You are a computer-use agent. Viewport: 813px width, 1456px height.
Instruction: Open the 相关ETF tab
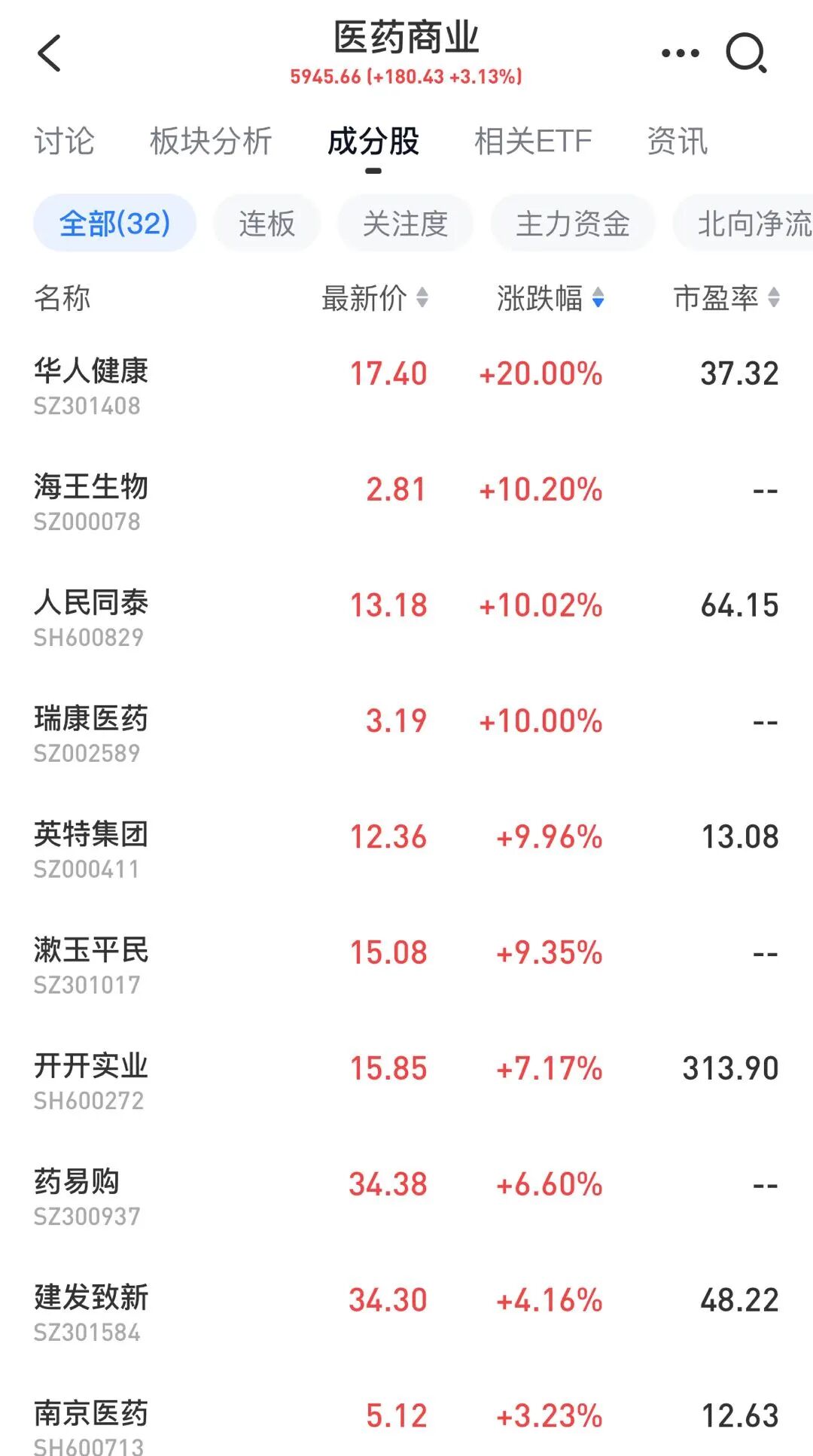533,142
